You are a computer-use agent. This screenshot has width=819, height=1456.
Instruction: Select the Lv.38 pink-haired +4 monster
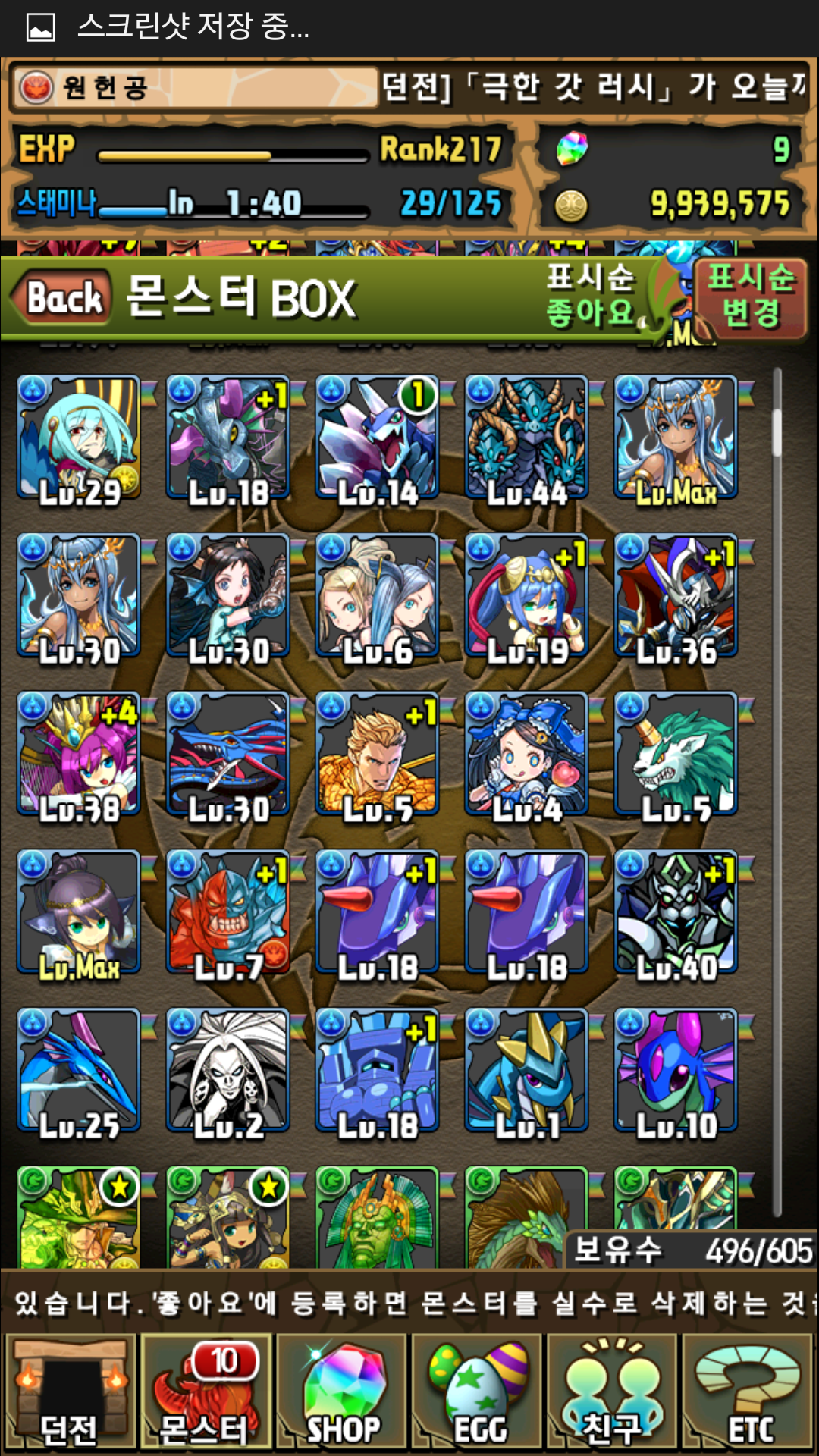[x=79, y=755]
